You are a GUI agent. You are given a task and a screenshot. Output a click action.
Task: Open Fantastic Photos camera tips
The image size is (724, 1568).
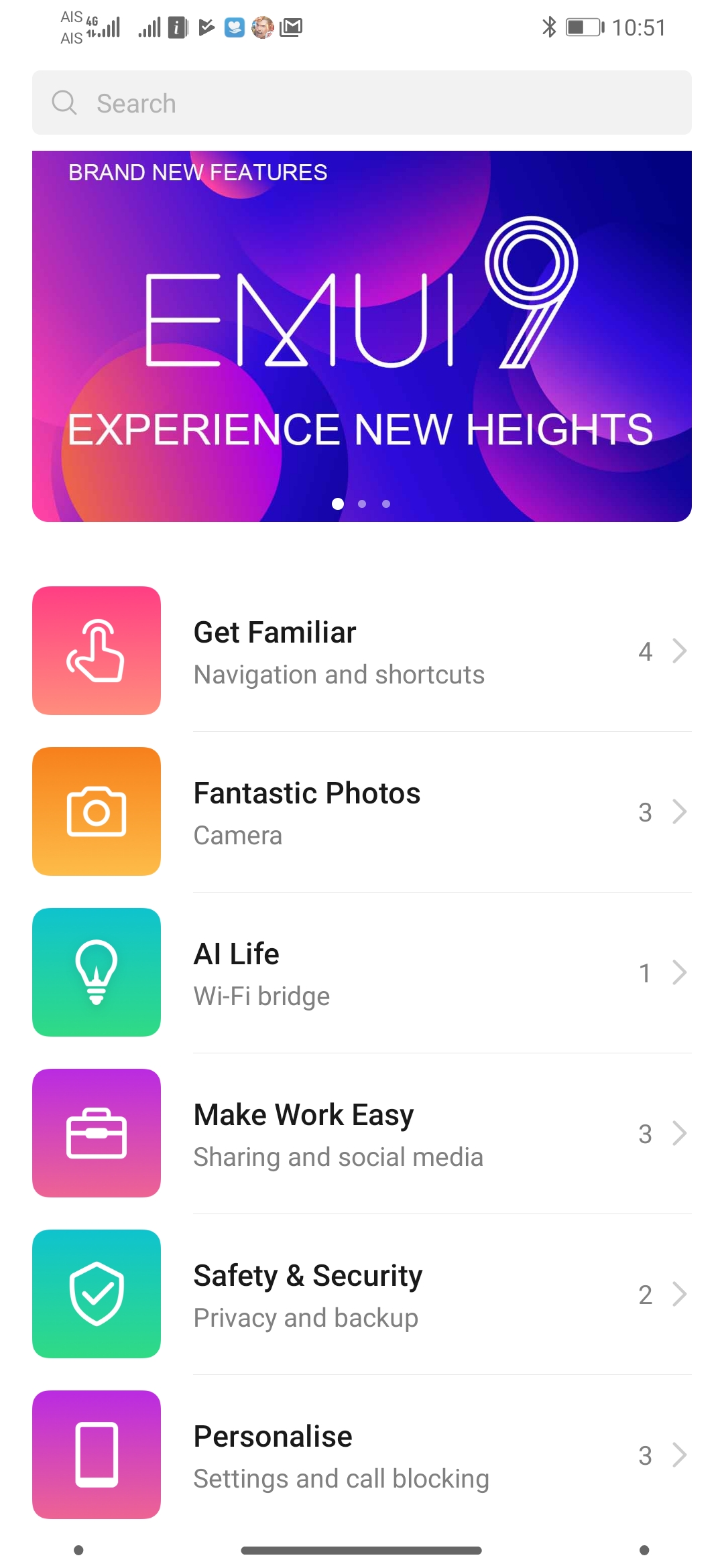click(x=362, y=812)
